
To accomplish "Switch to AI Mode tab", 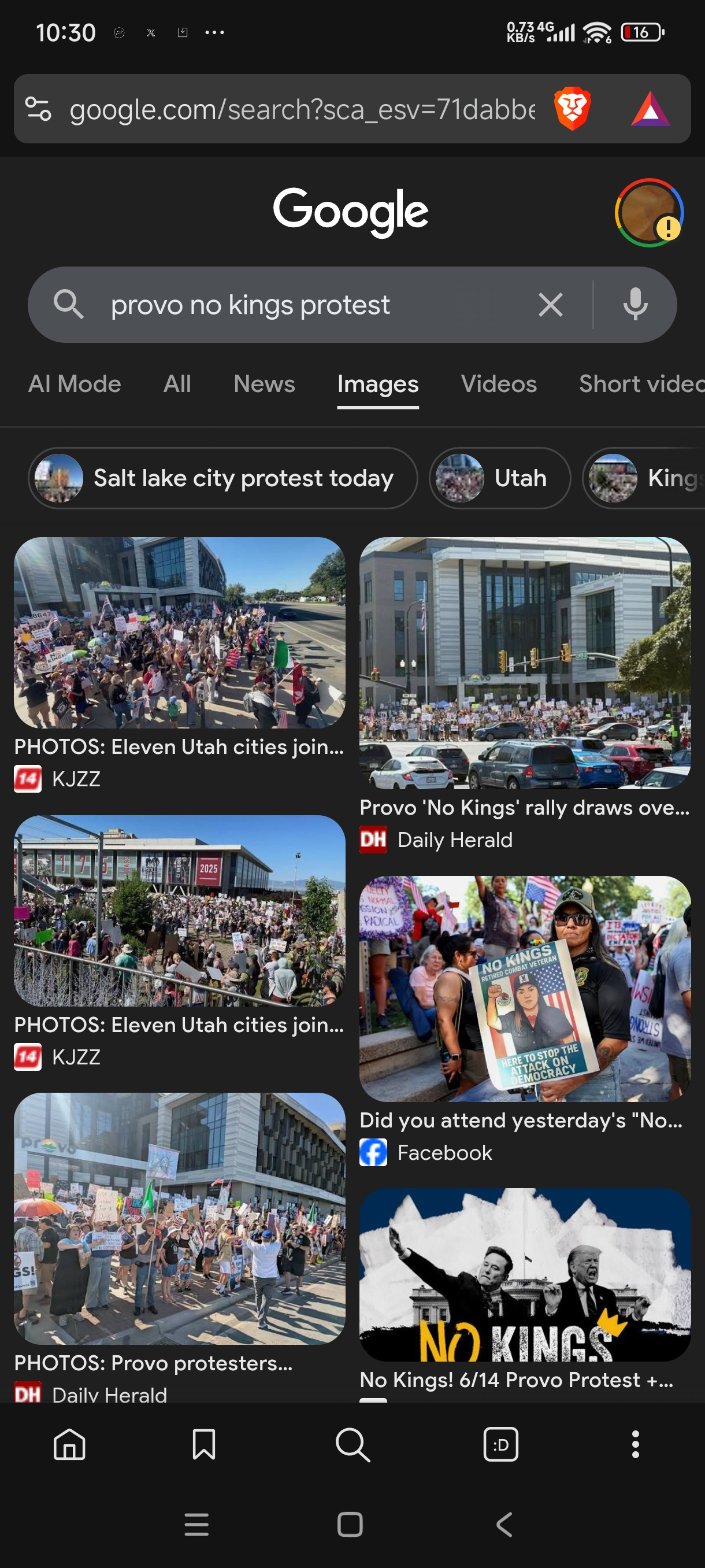I will [x=74, y=384].
